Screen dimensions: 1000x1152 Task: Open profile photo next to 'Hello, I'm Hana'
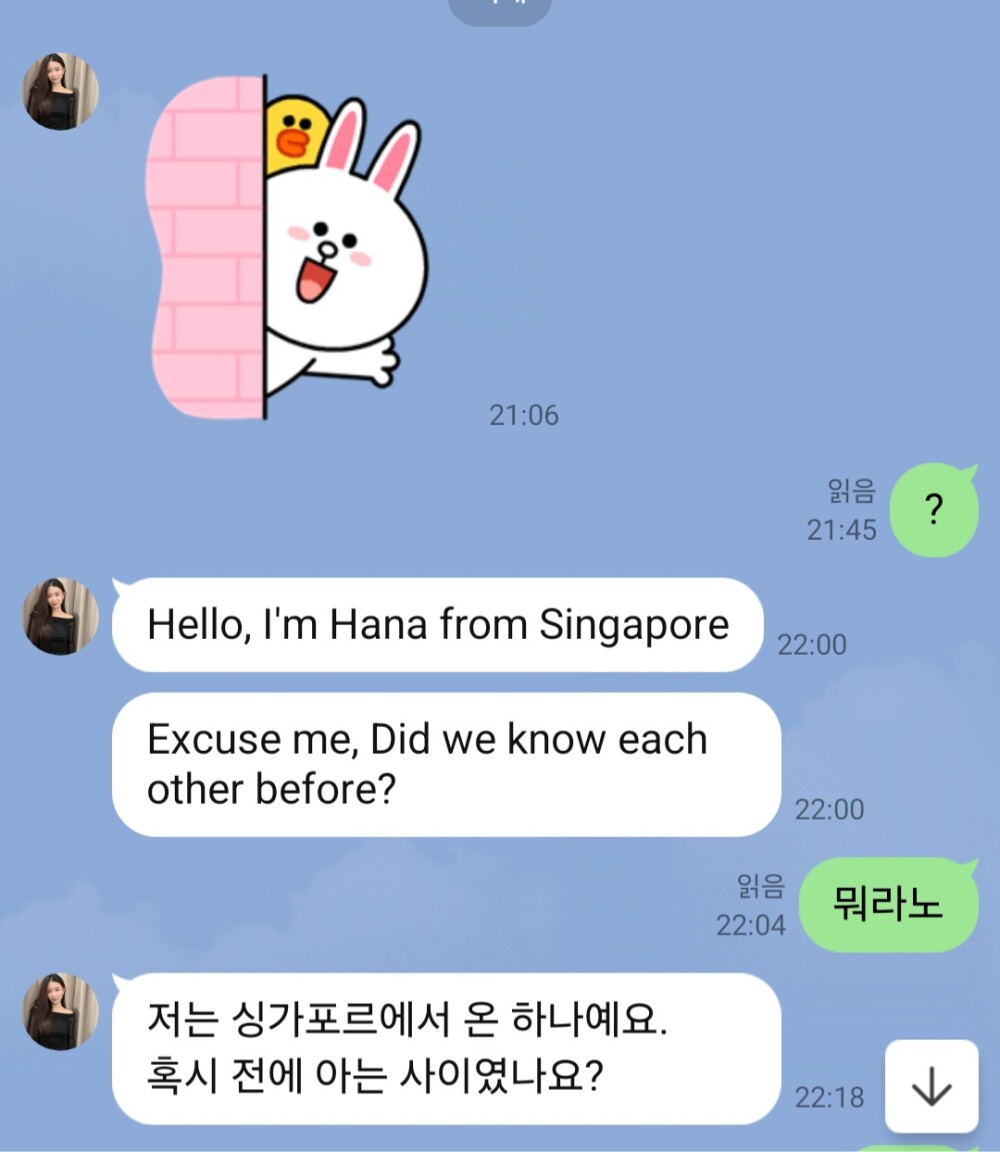tap(61, 616)
